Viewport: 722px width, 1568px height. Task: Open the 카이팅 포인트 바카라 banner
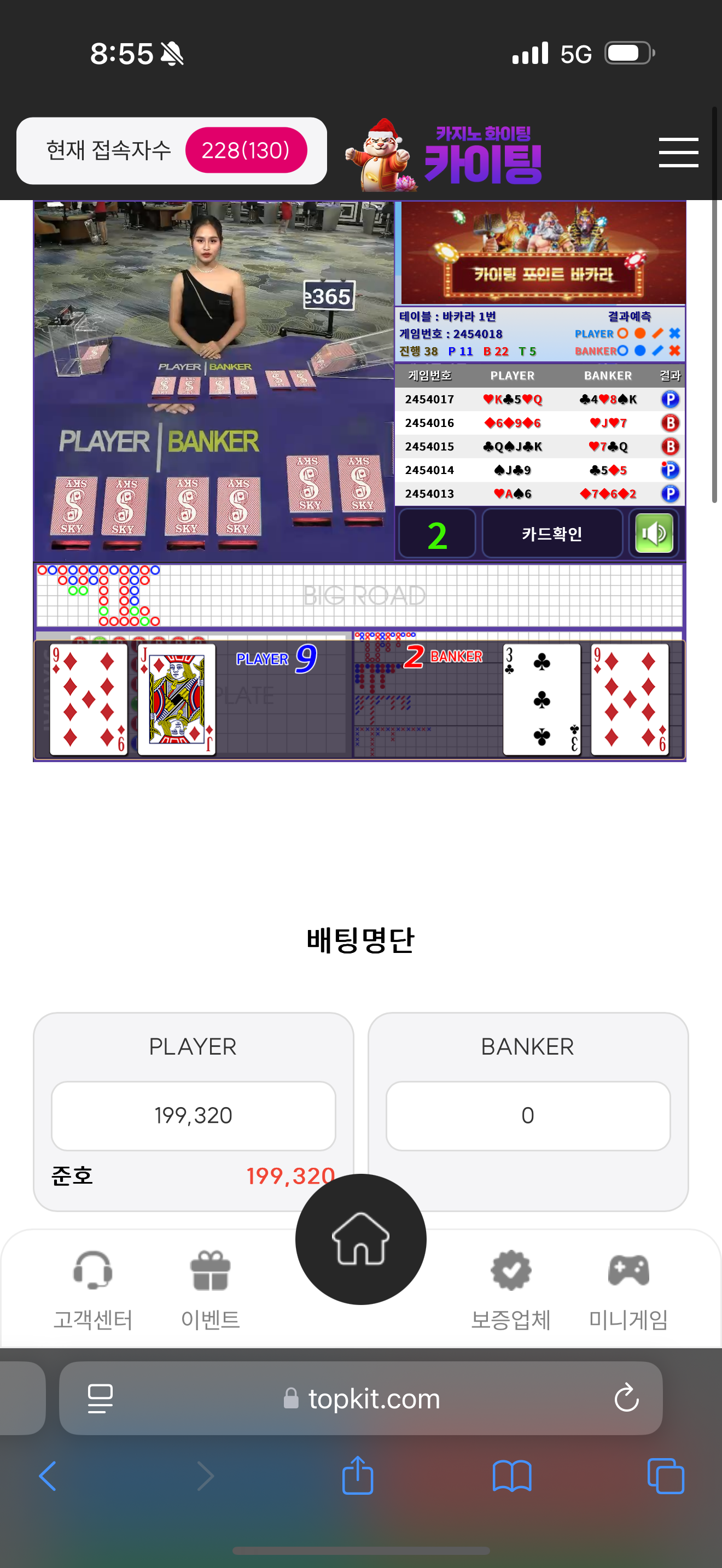(x=543, y=253)
